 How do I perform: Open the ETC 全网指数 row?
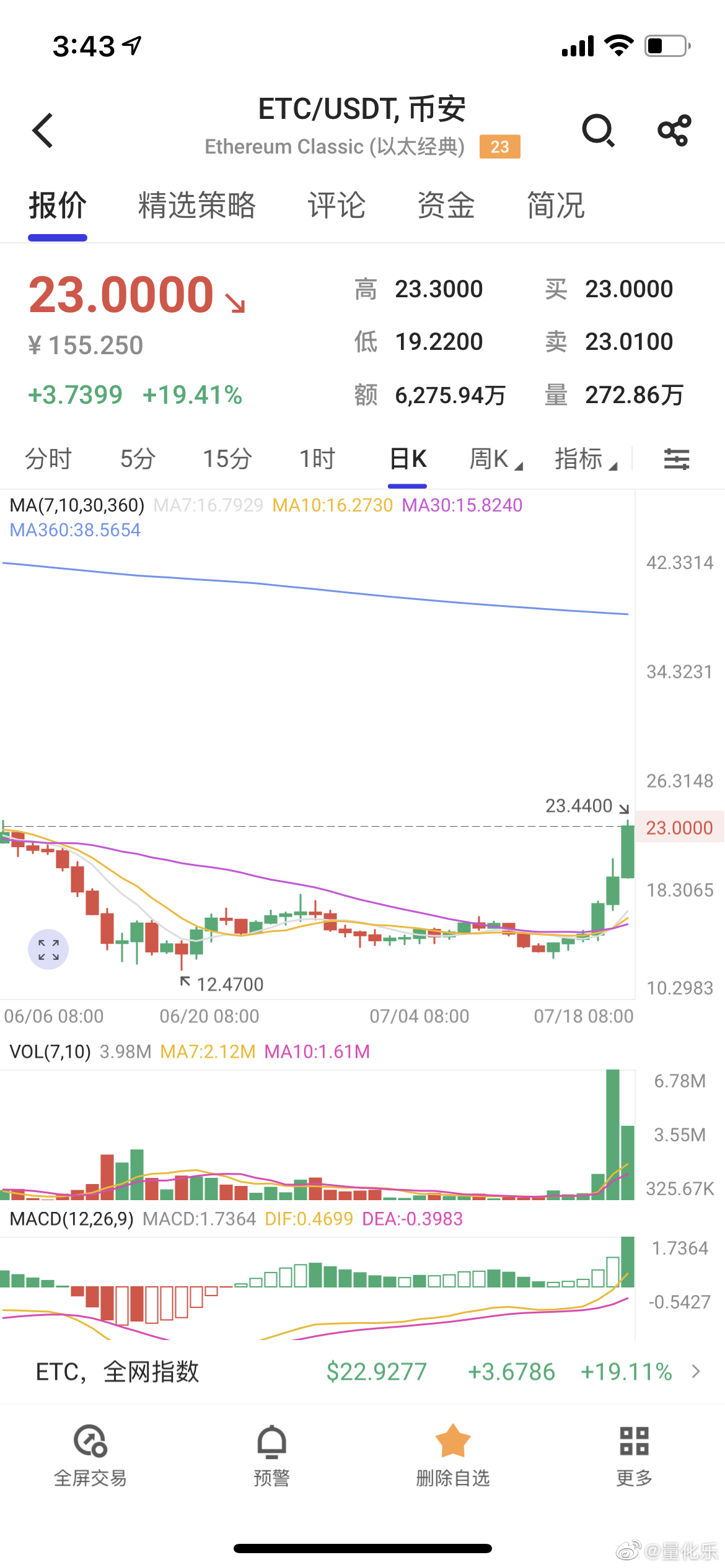[362, 1372]
